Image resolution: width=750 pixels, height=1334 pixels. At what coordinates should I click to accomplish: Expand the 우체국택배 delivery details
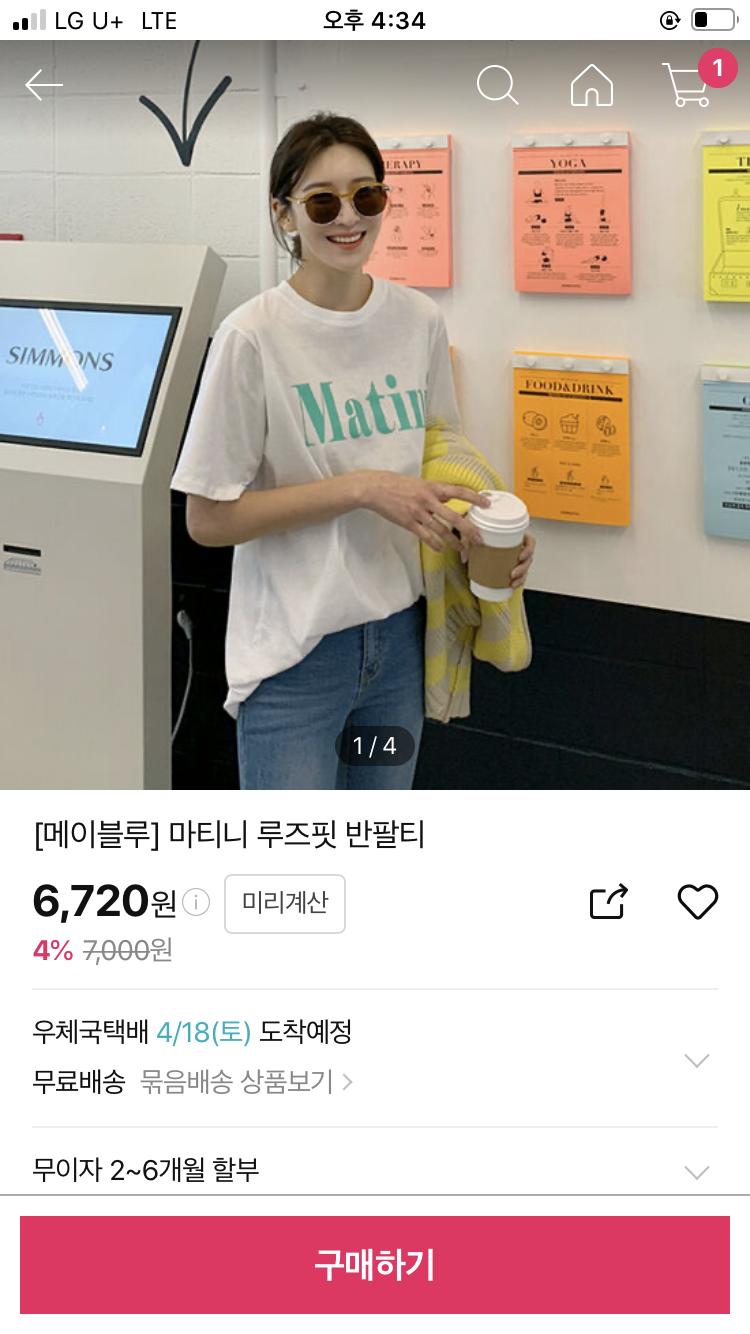(696, 1060)
